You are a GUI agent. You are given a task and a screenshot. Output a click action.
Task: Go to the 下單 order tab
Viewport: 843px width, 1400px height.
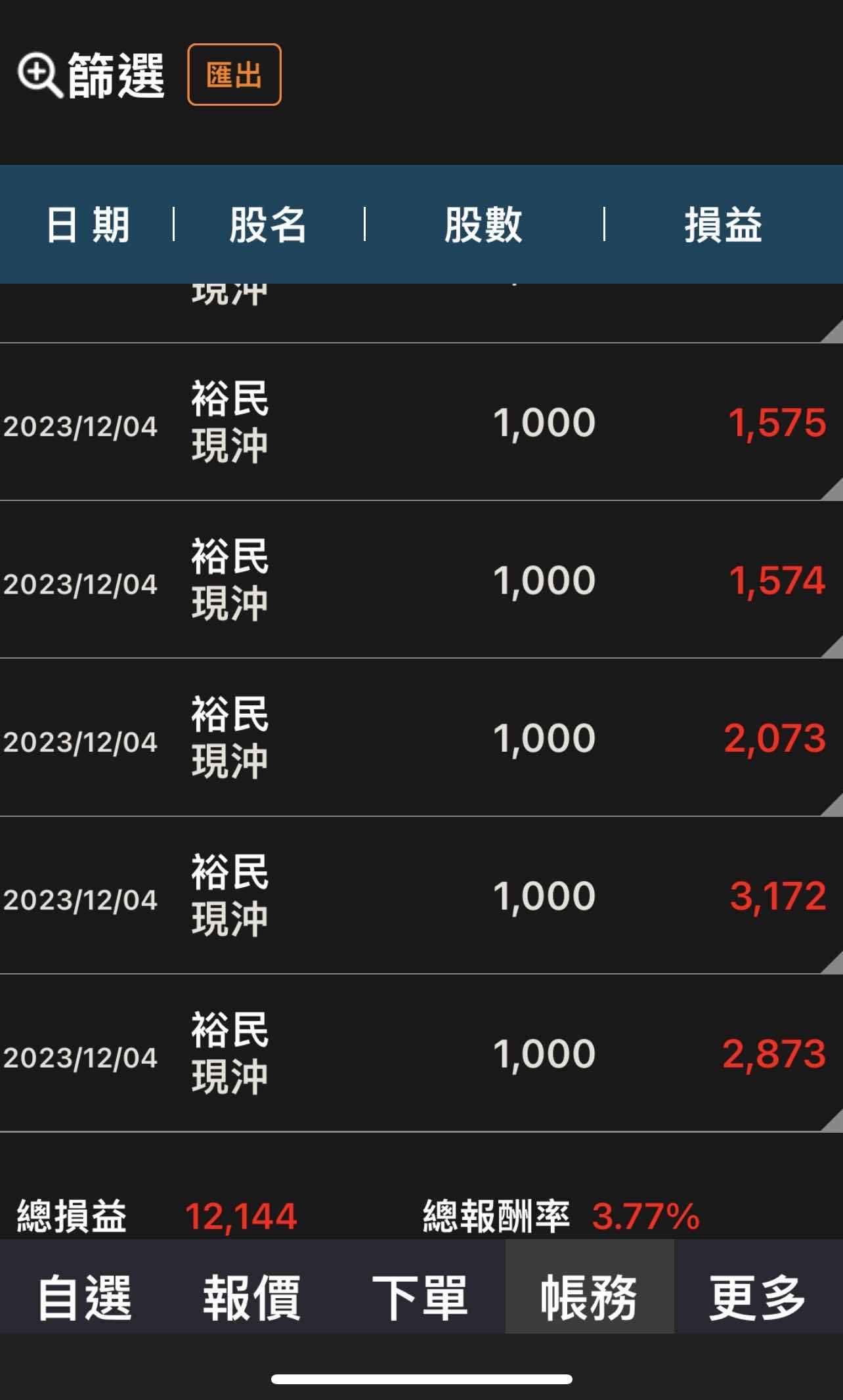pyautogui.click(x=420, y=1297)
